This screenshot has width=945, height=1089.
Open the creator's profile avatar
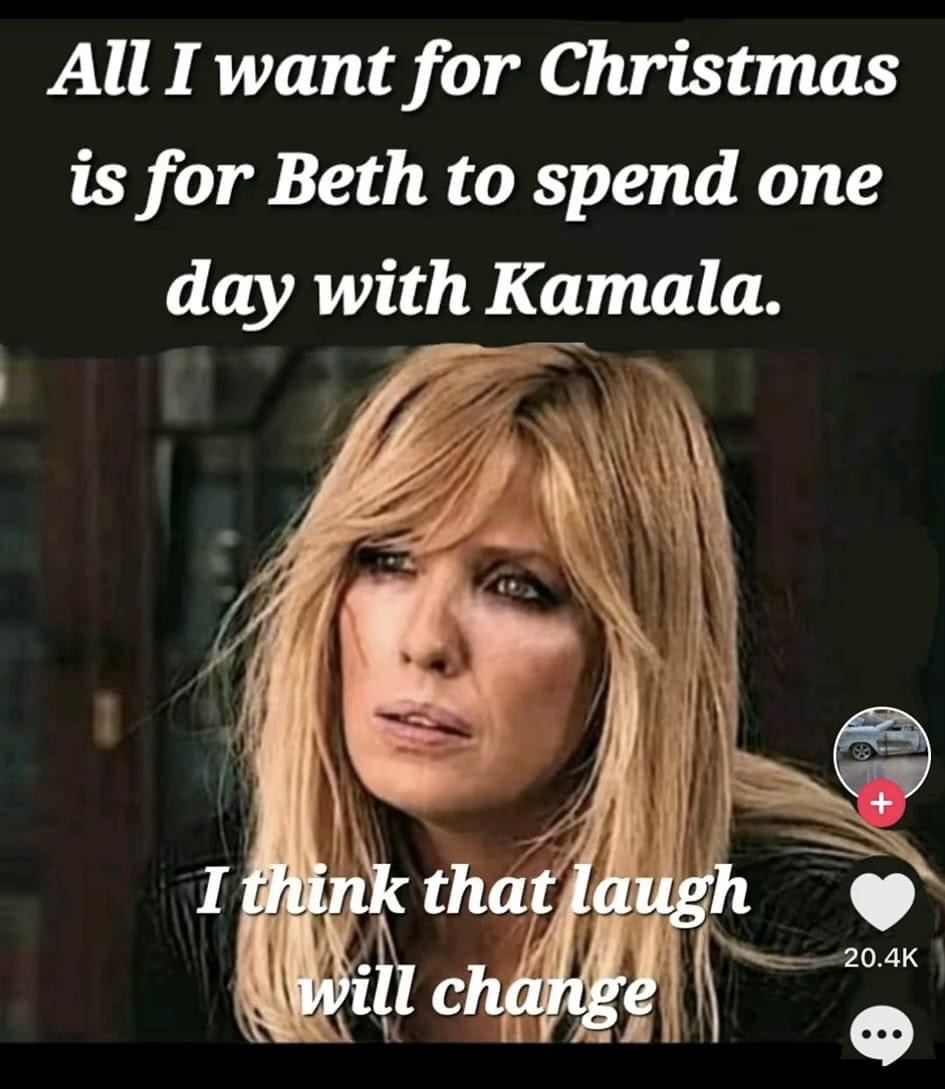(x=881, y=751)
